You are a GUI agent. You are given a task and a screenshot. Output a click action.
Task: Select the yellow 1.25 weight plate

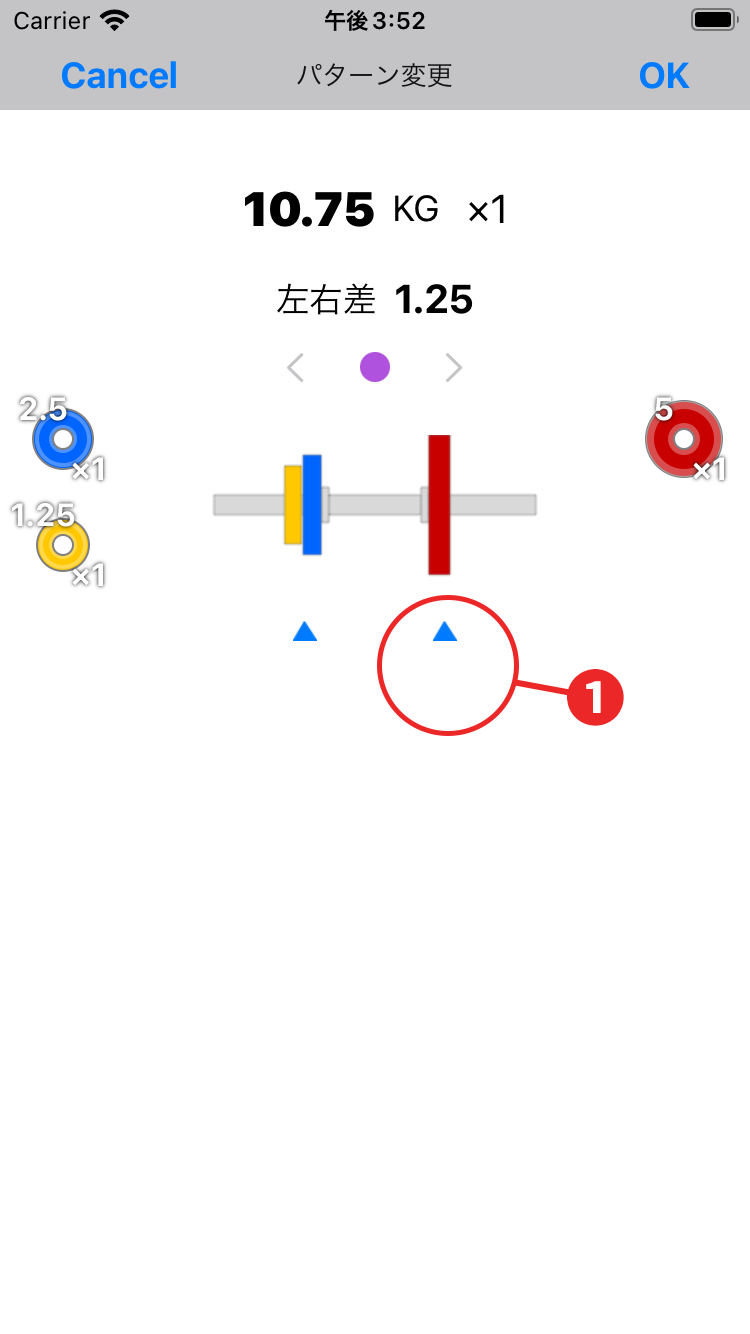coord(63,545)
